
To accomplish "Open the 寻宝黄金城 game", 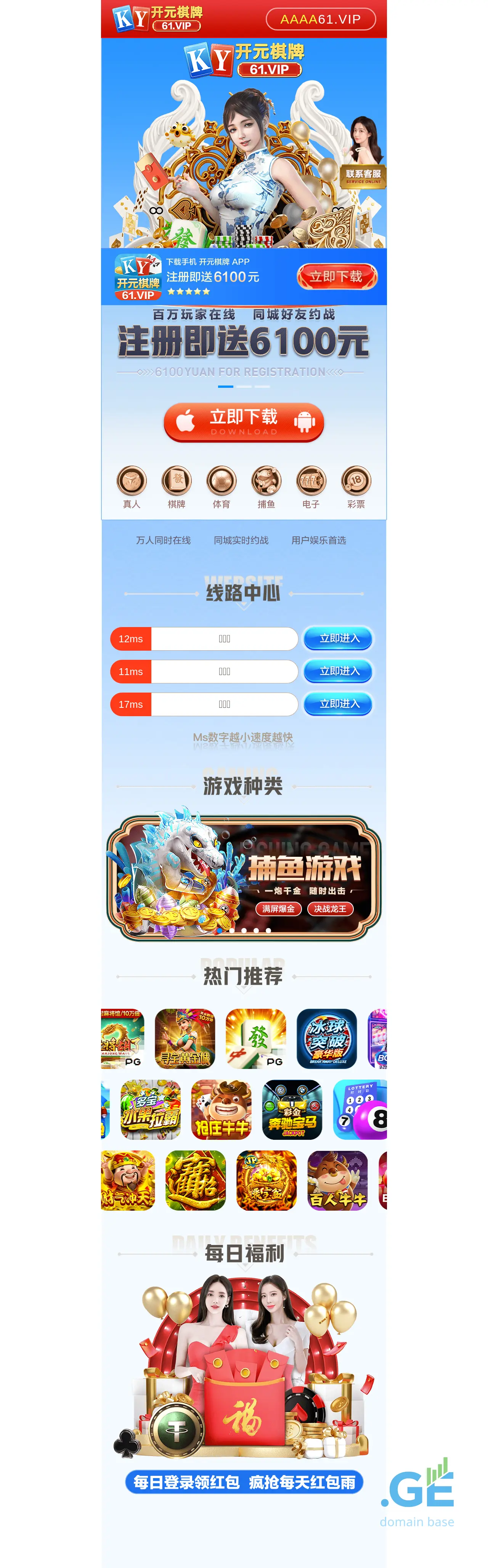I will click(185, 1038).
